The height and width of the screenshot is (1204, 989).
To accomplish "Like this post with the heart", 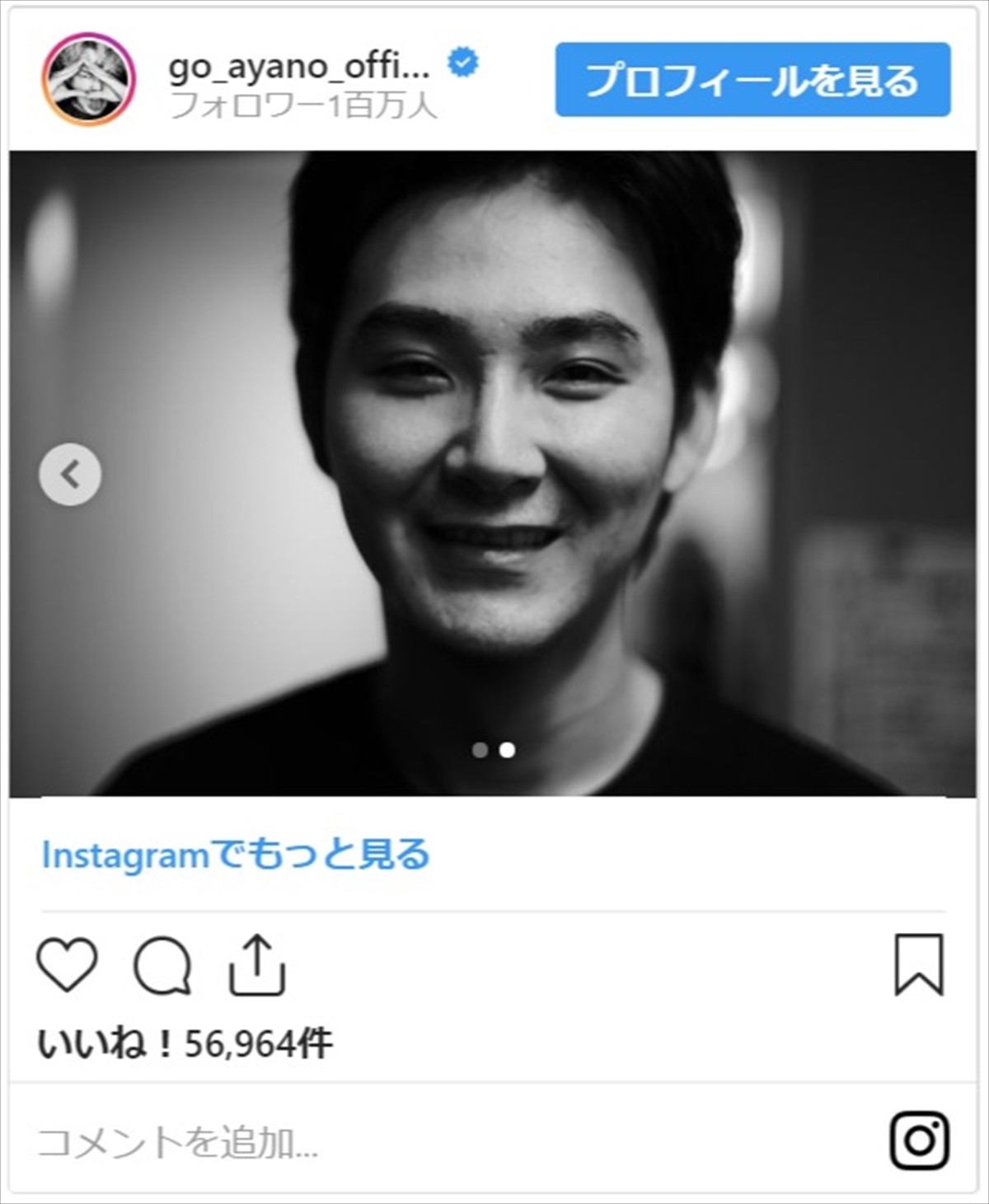I will pos(68,964).
